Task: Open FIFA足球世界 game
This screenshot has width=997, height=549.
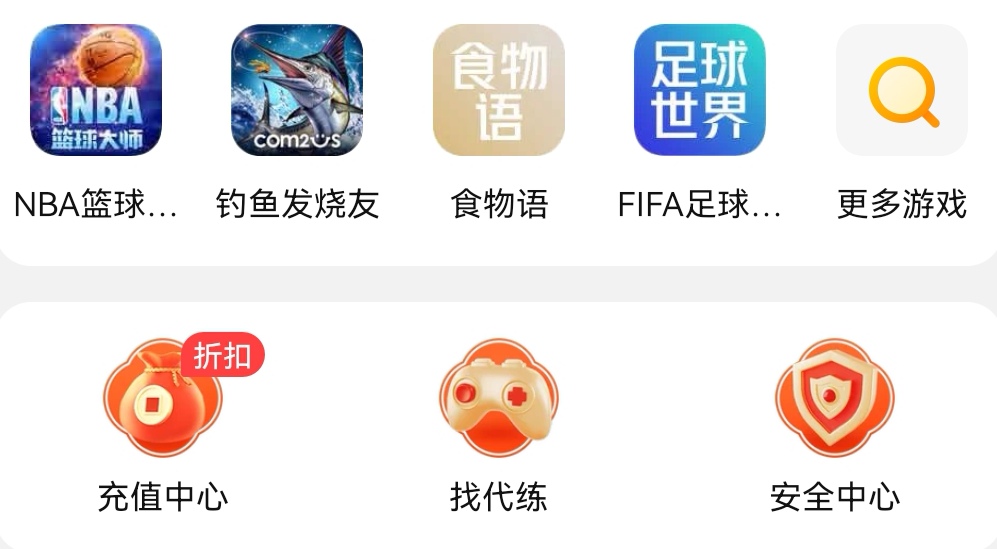Action: [x=699, y=91]
